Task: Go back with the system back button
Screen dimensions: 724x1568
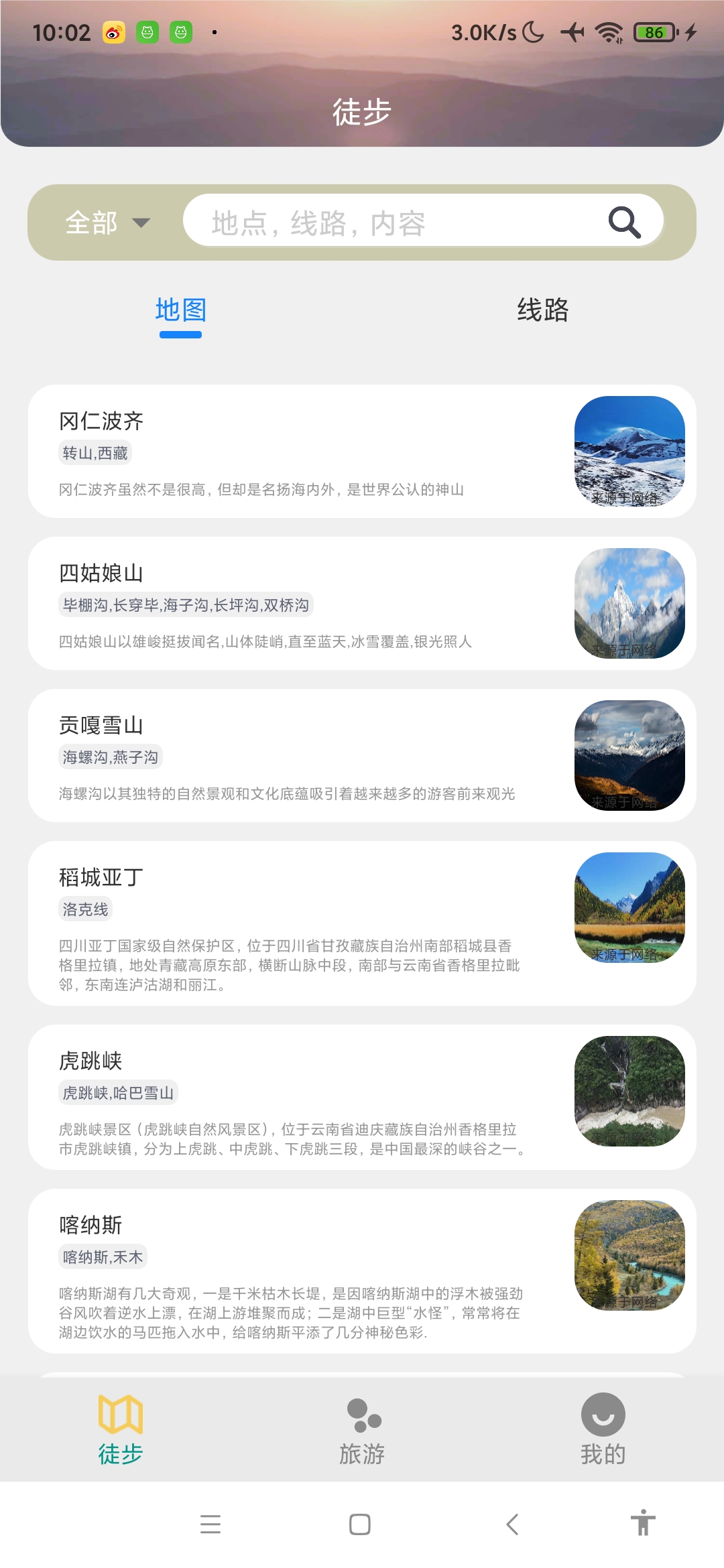Action: (x=512, y=1524)
